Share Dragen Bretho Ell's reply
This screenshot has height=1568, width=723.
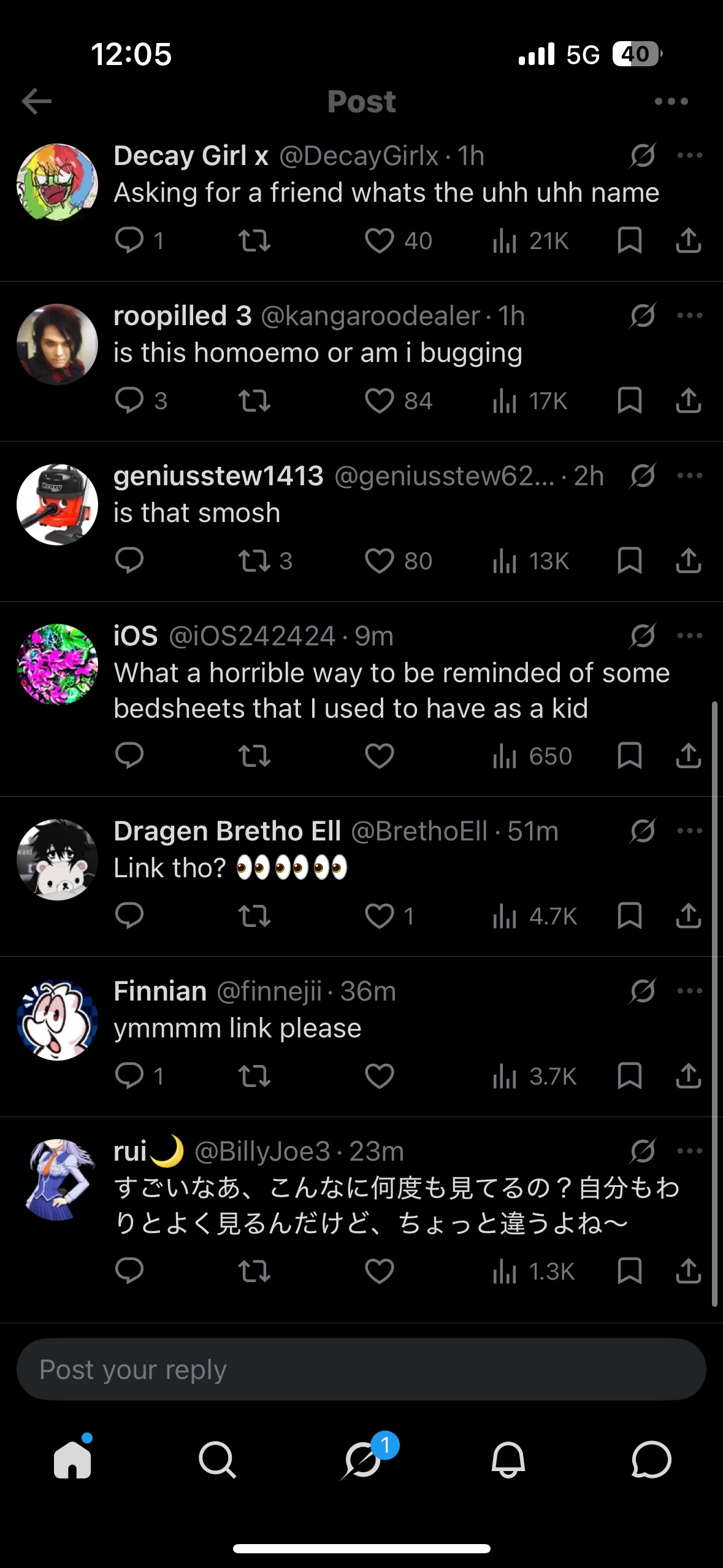689,916
